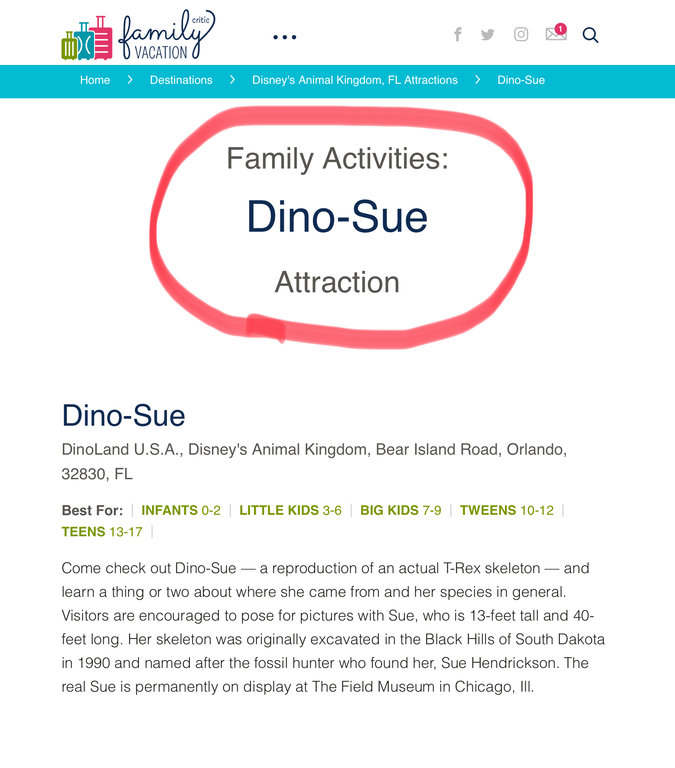Screen dimensions: 675x768
Task: Select the Teens 13-17 link
Action: pyautogui.click(x=102, y=532)
